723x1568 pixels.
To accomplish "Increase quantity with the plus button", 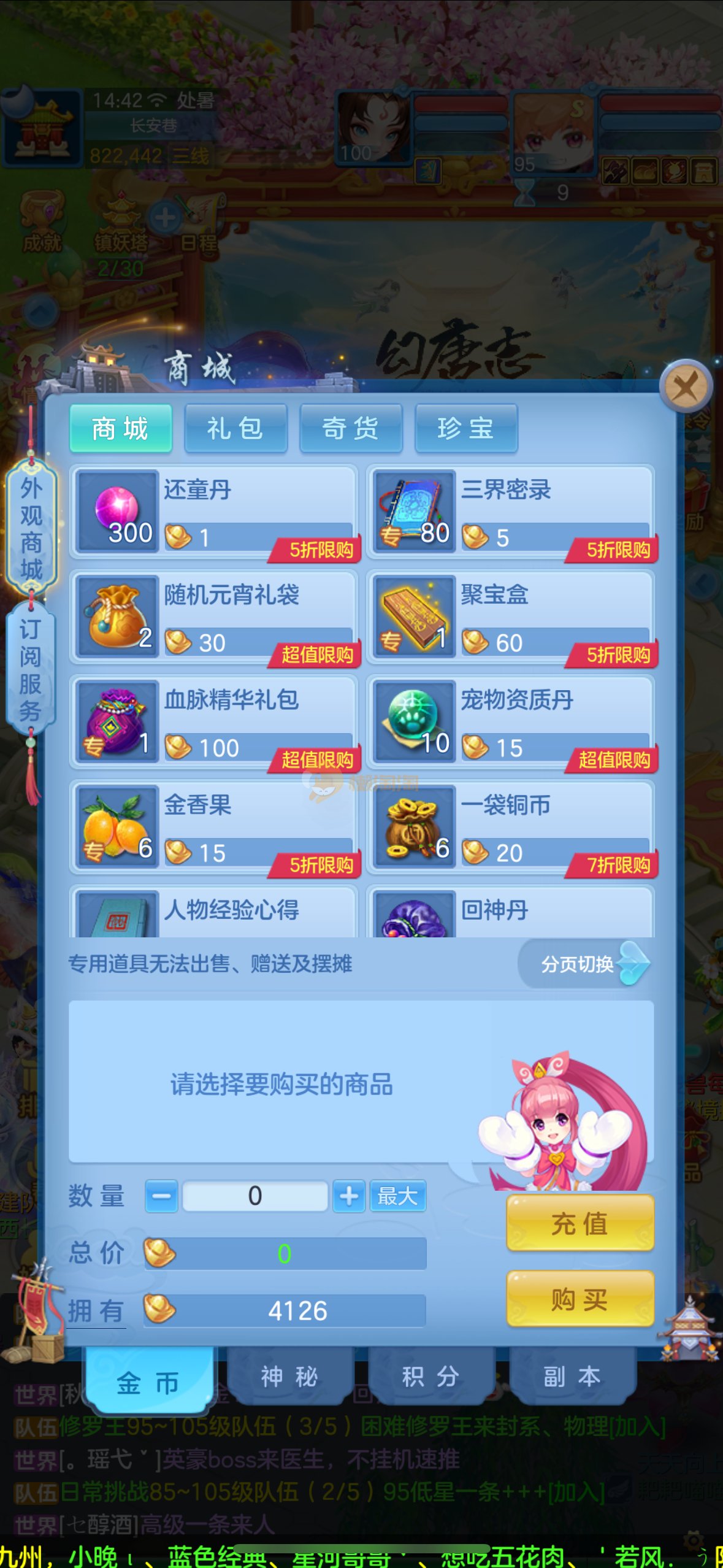I will point(349,1196).
